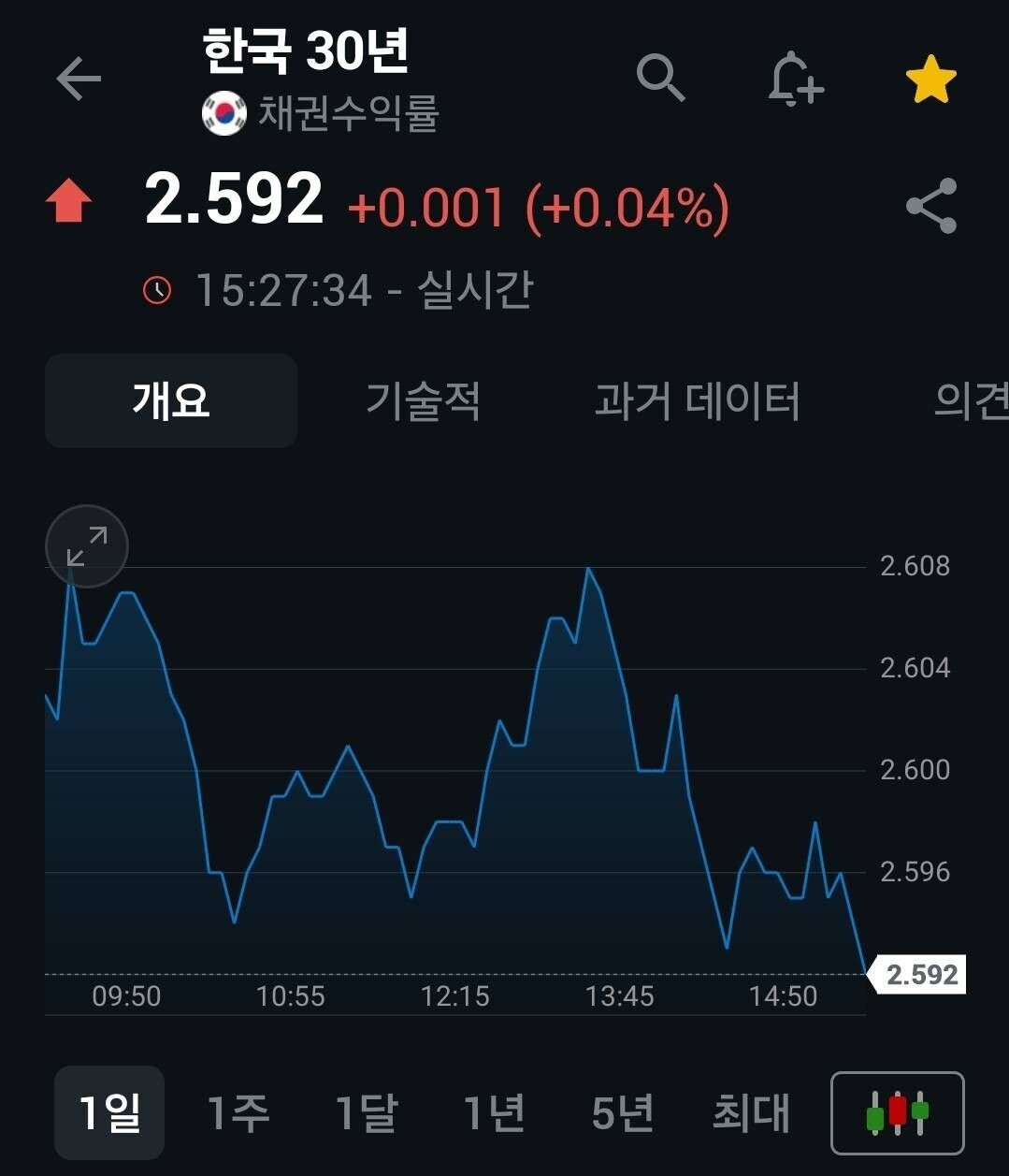Create a price alert via the bell icon
This screenshot has height=1176, width=1009.
794,79
